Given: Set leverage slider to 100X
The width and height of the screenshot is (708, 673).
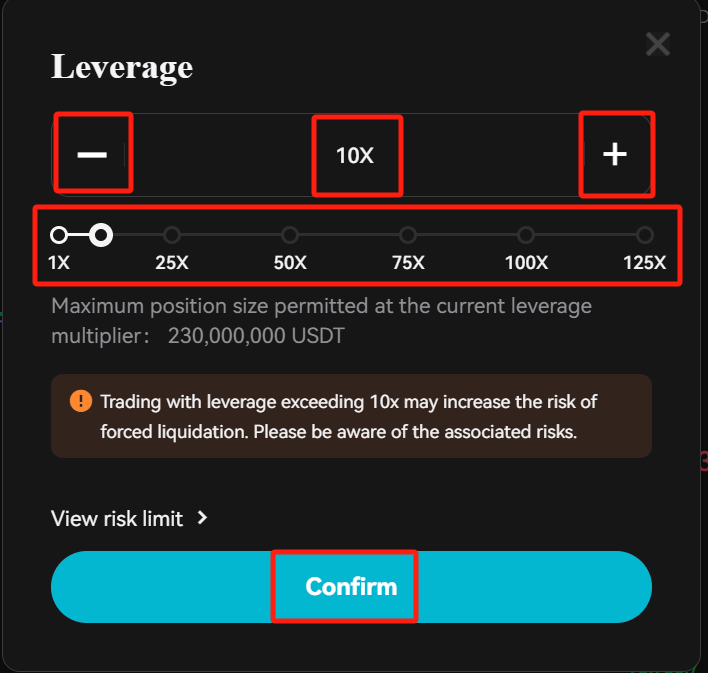Looking at the screenshot, I should (526, 235).
